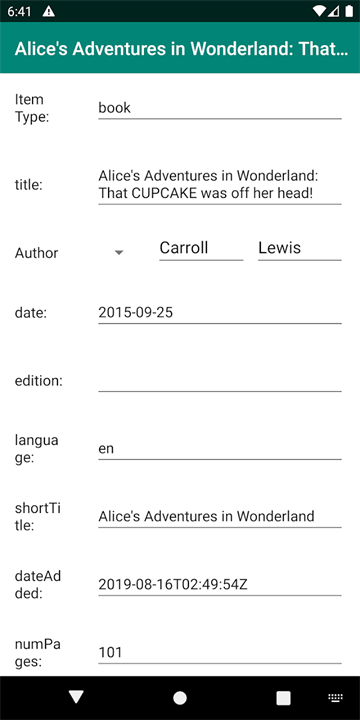Tap the dateAdded field
Image resolution: width=360 pixels, height=720 pixels.
point(219,584)
